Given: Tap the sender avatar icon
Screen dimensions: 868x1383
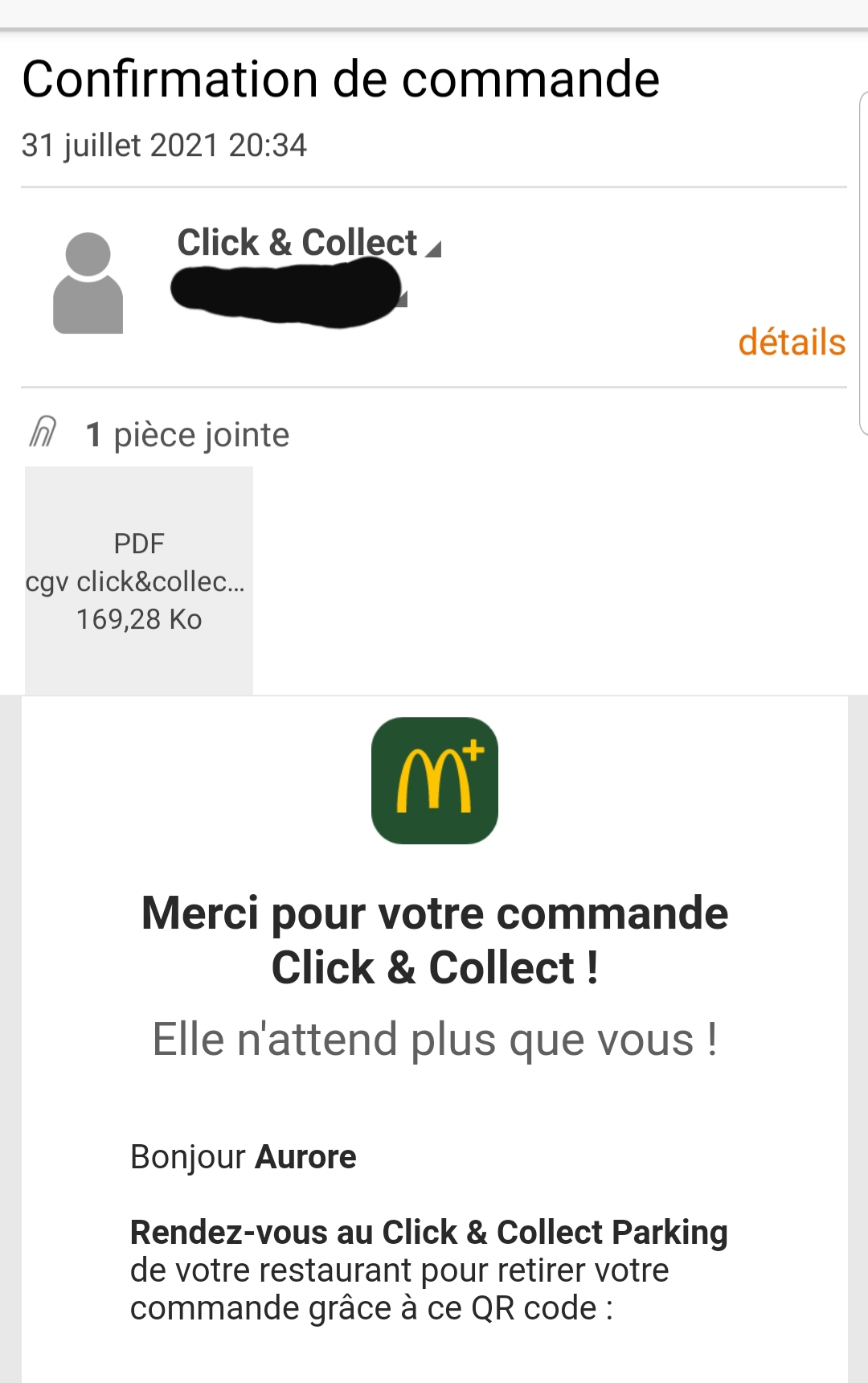Looking at the screenshot, I should [88, 283].
